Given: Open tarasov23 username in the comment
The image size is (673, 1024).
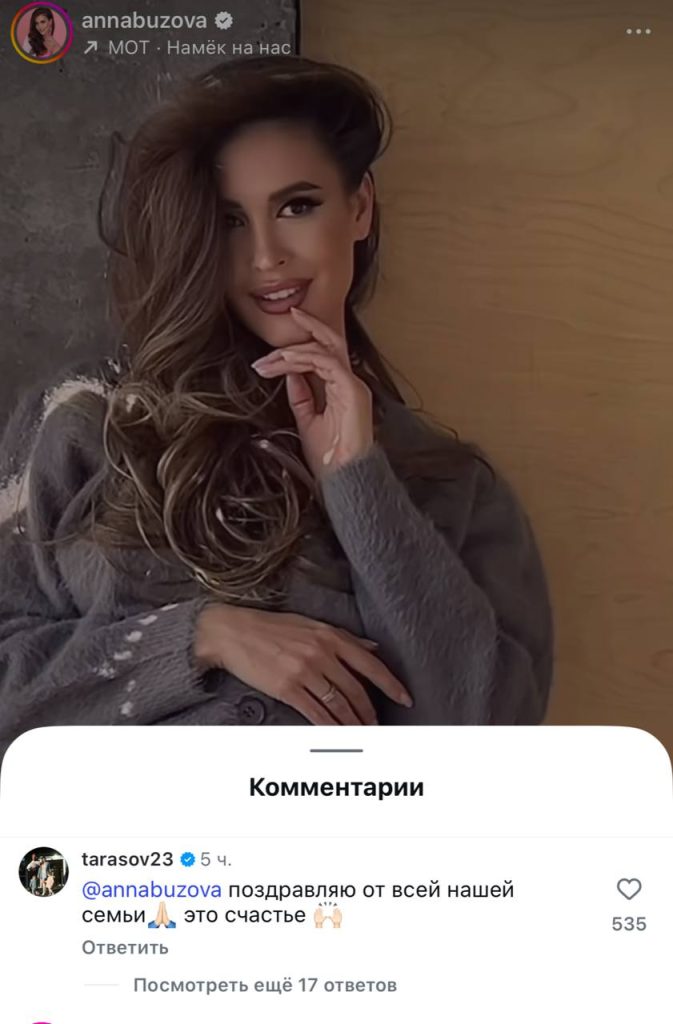Looking at the screenshot, I should (127, 859).
